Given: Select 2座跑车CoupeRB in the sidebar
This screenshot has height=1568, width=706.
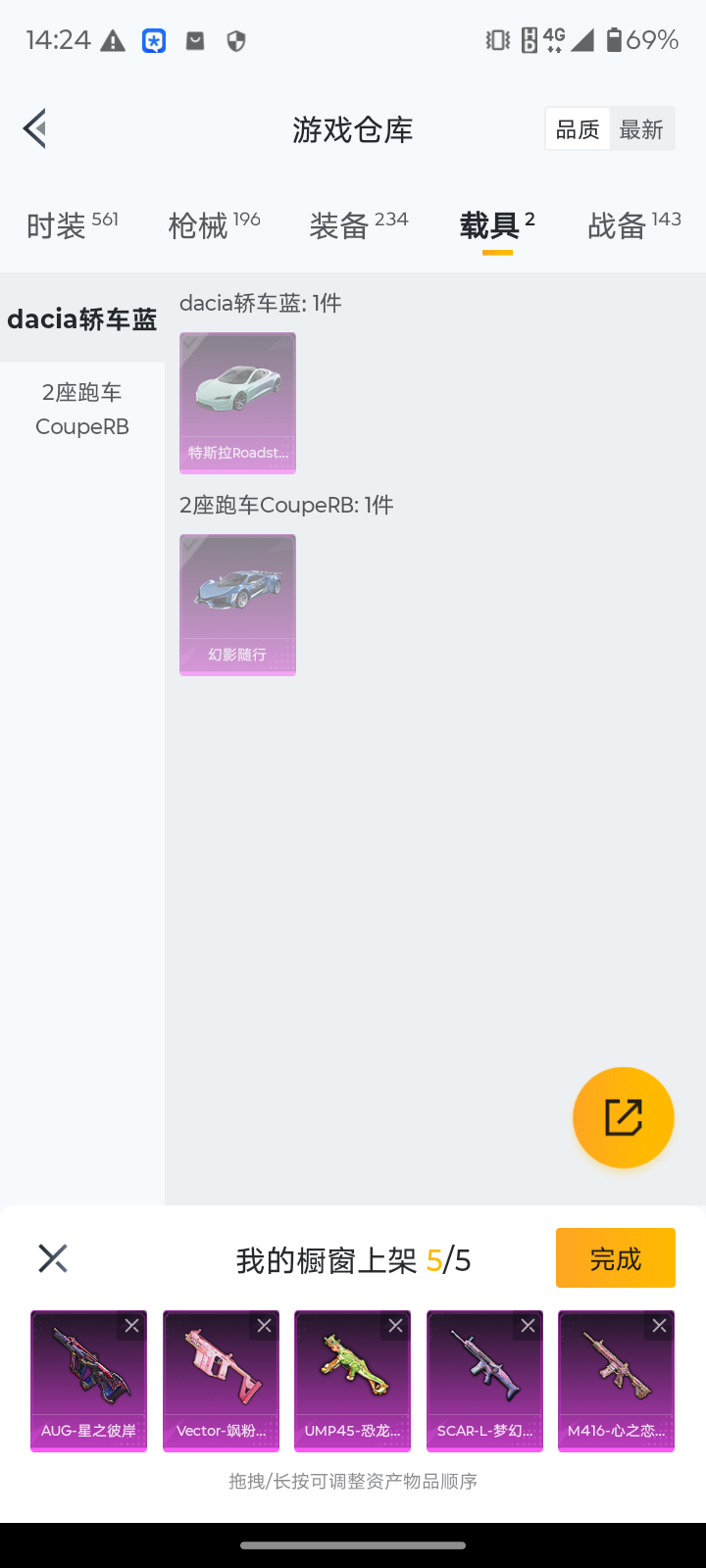Looking at the screenshot, I should 81,409.
